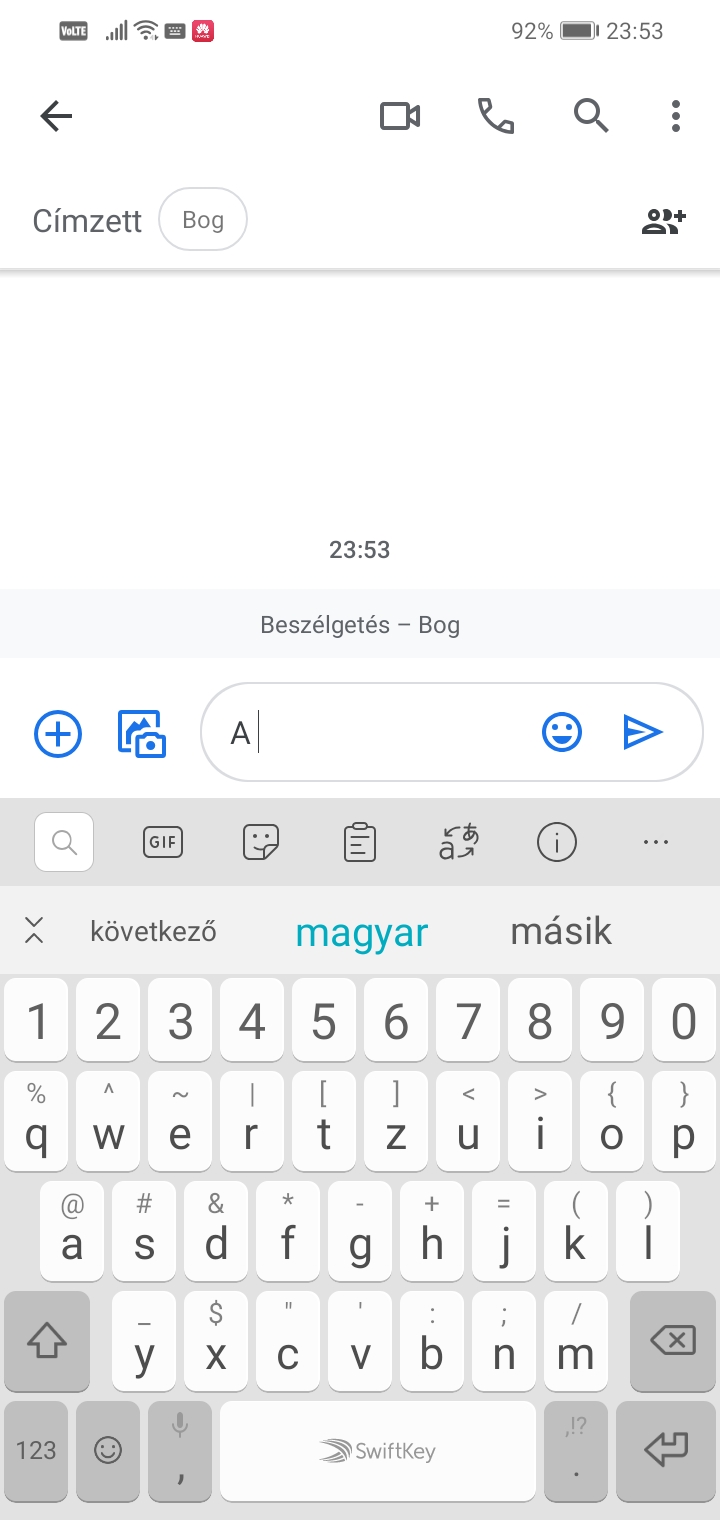The image size is (720, 1520).
Task: Choose the suggestion "másik"
Action: coord(561,931)
